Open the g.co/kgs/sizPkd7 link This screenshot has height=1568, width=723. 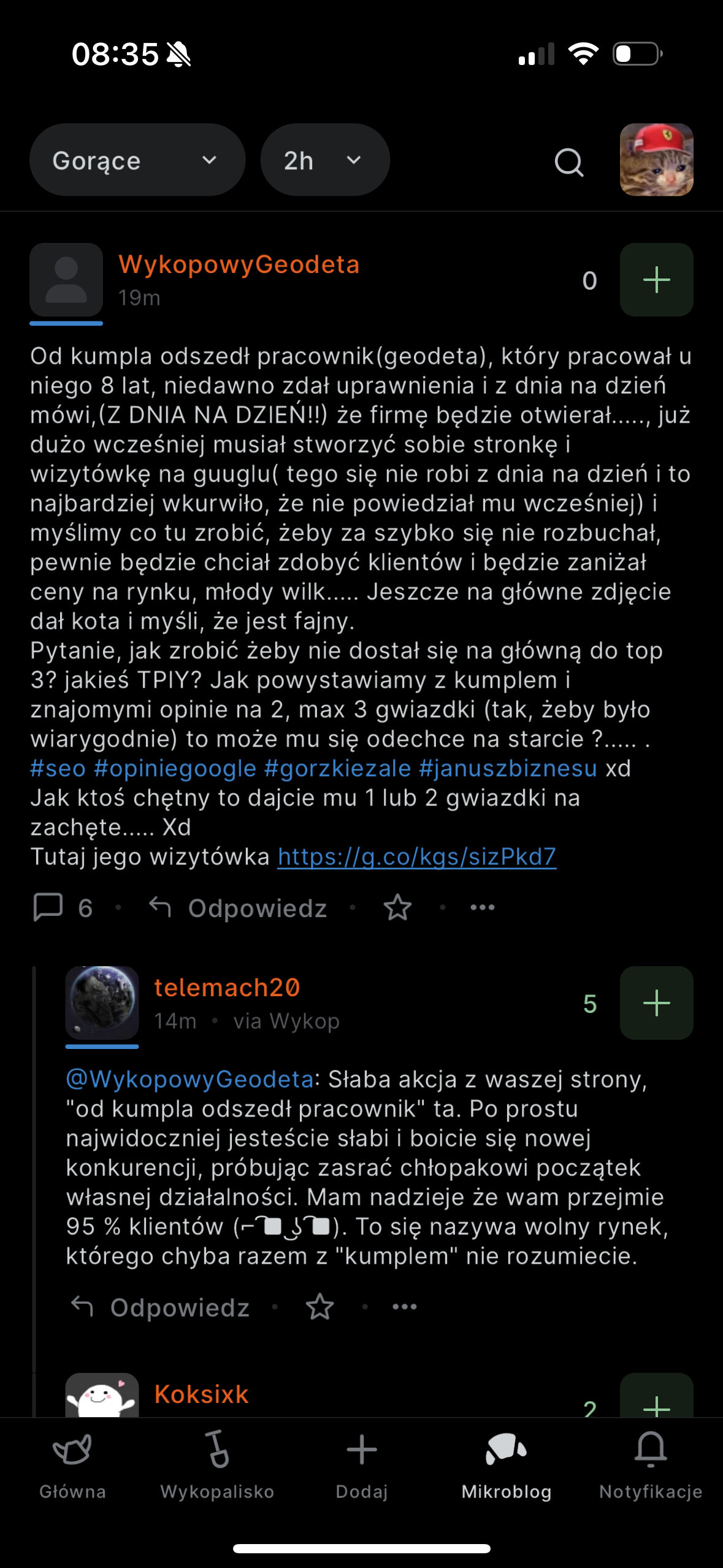(416, 856)
